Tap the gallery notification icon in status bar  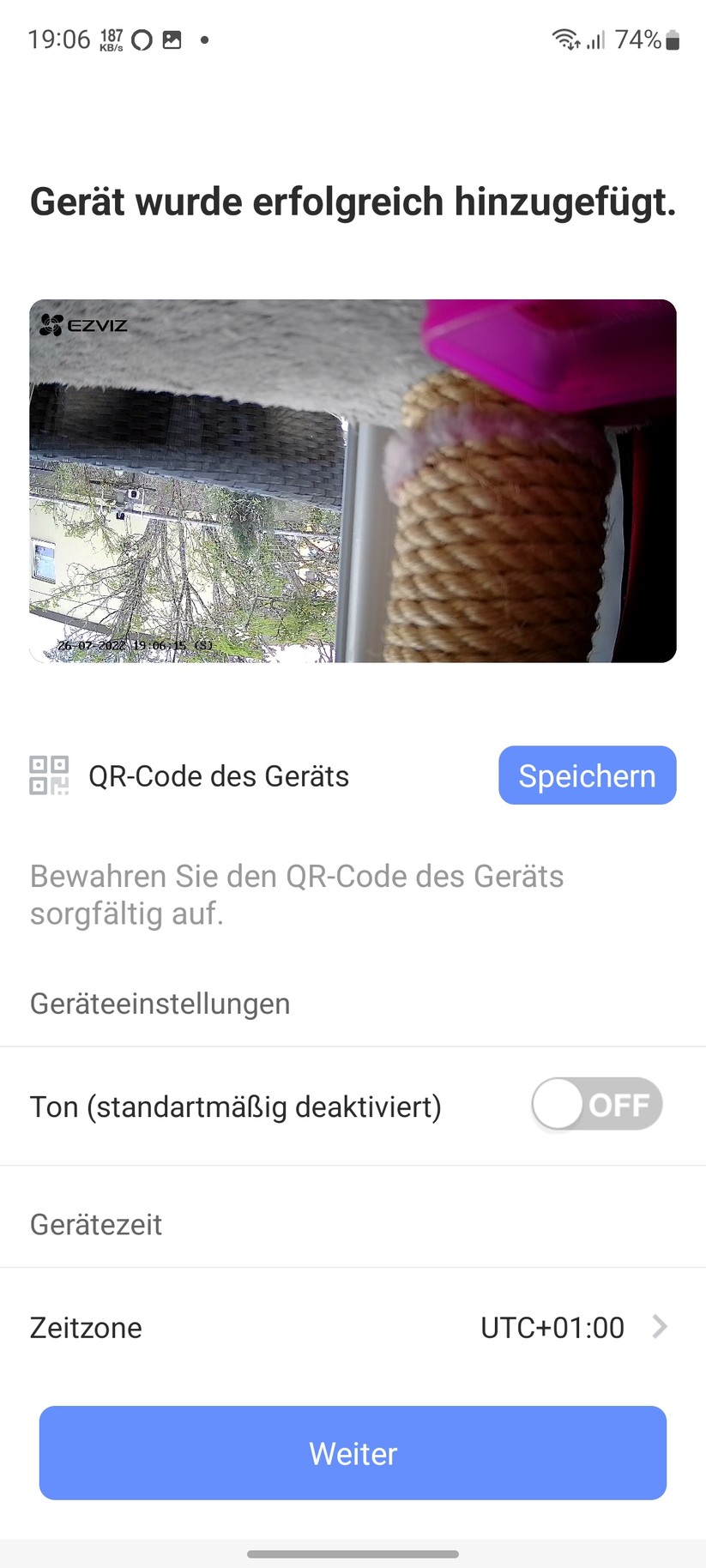(171, 39)
